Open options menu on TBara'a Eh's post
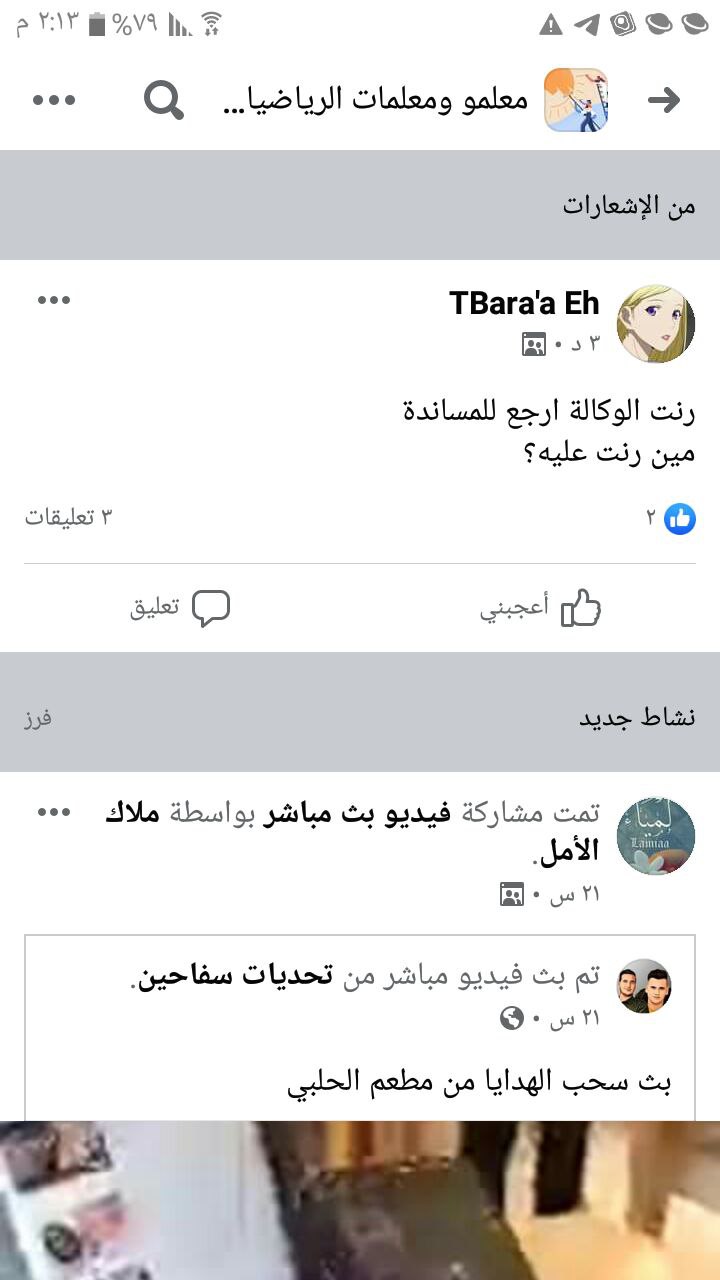Viewport: 720px width, 1280px height. [x=54, y=300]
